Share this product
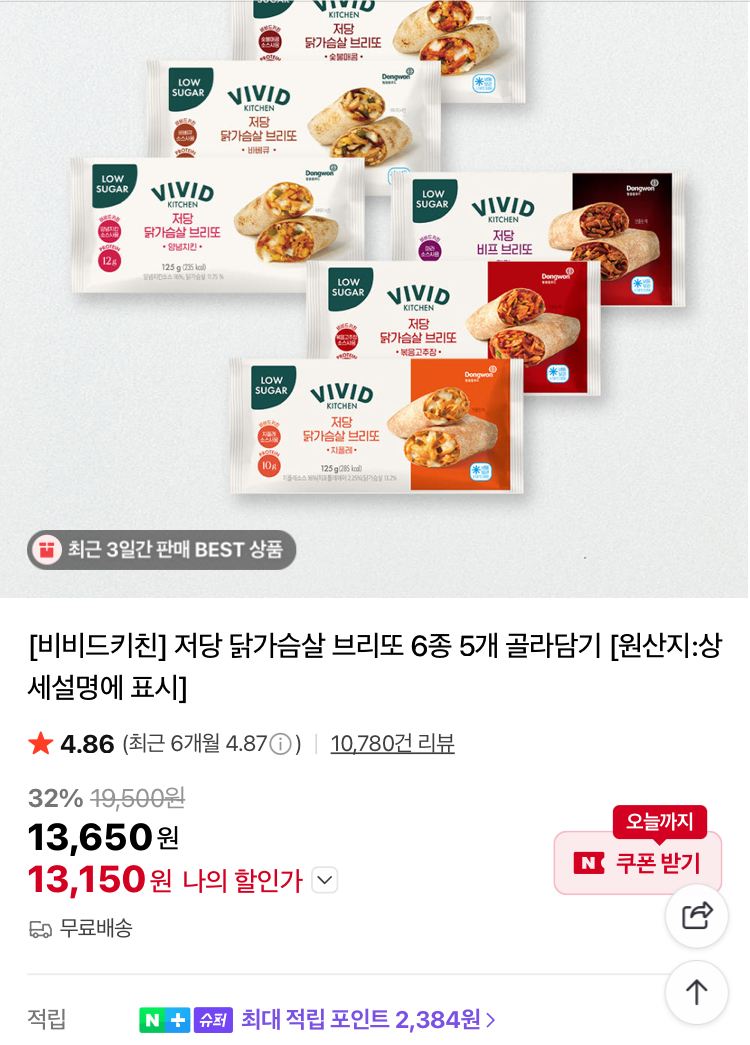 (x=696, y=915)
